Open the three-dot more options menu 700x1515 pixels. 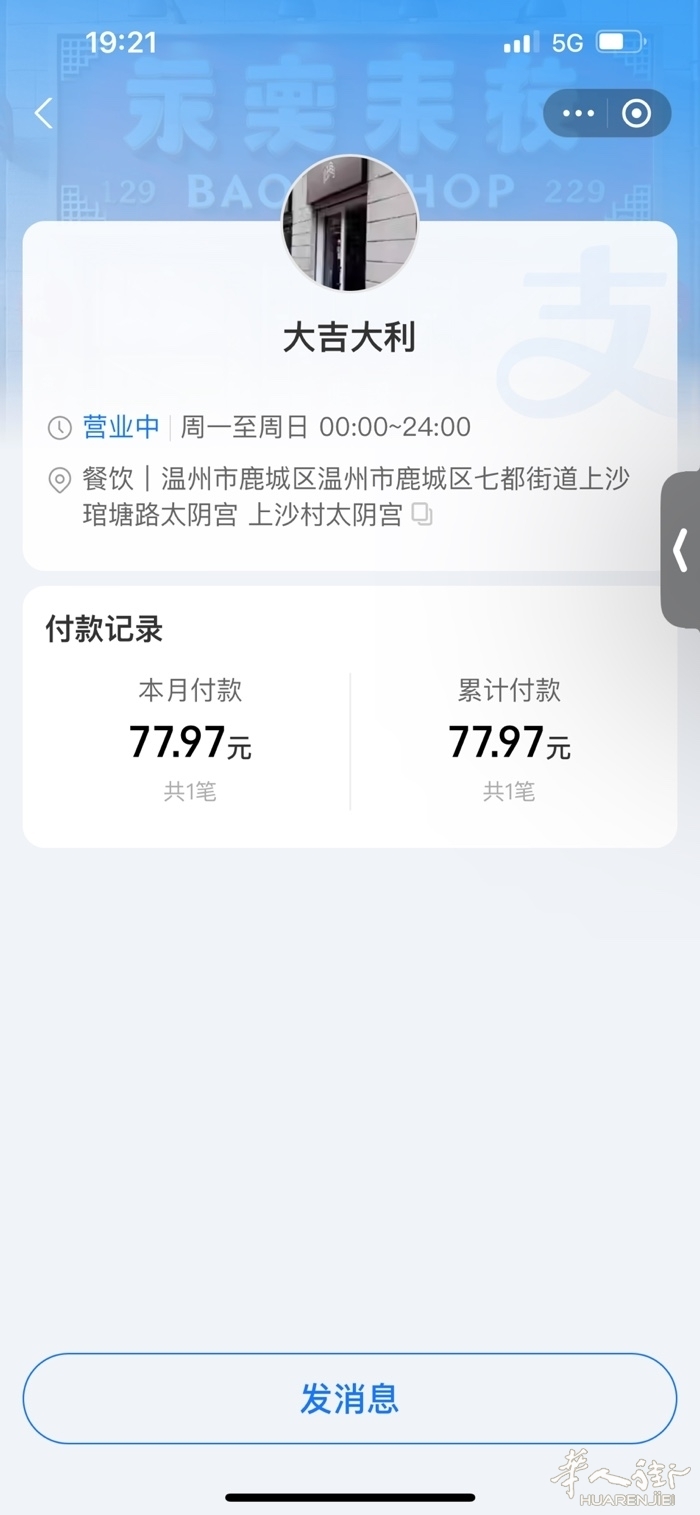(578, 113)
